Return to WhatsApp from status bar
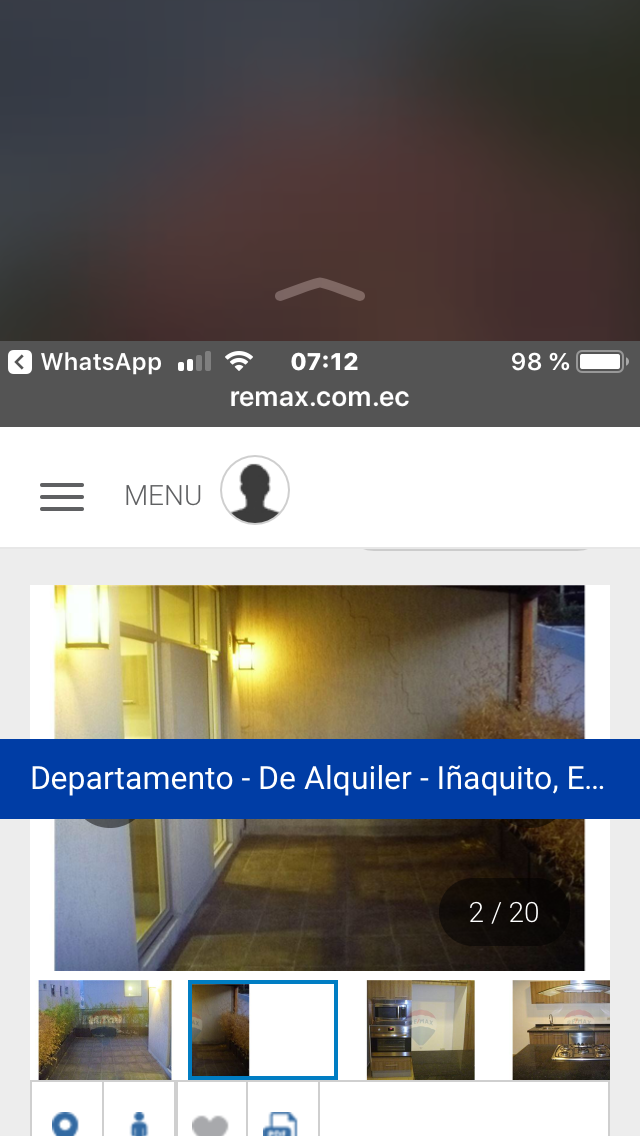Image resolution: width=640 pixels, height=1136 pixels. (x=86, y=362)
